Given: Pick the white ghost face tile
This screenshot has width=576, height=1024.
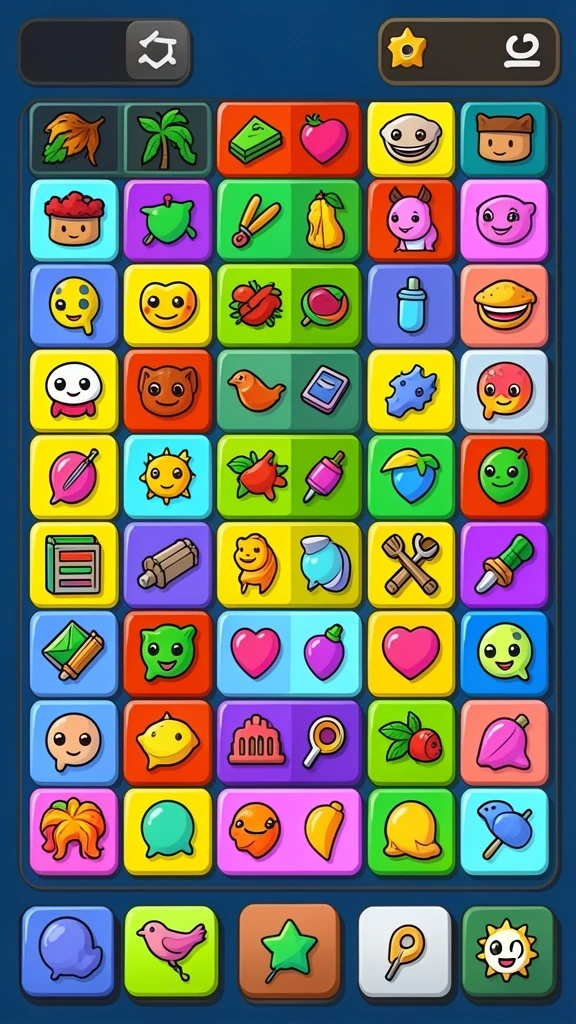Looking at the screenshot, I should 74,391.
